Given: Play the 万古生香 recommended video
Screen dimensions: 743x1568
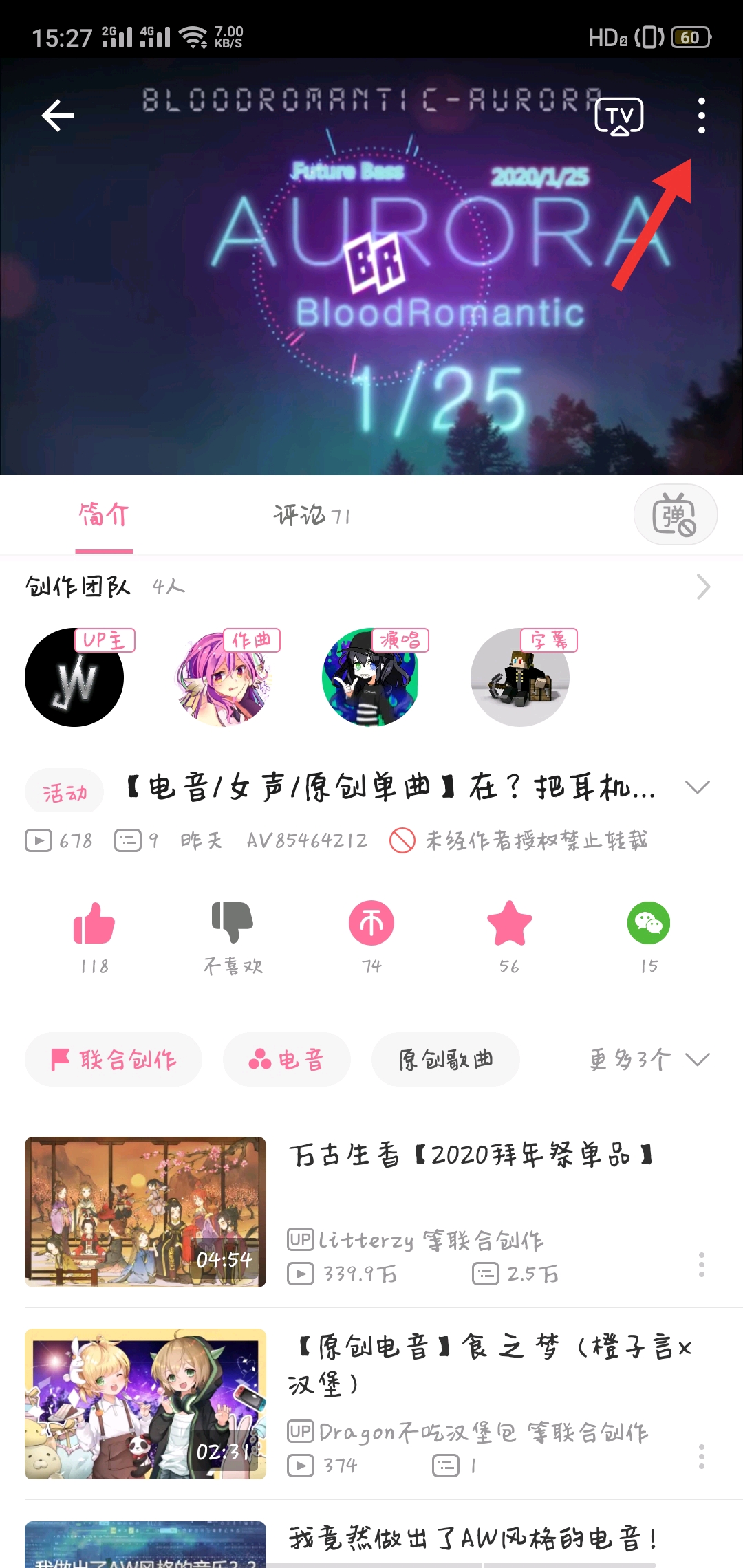Looking at the screenshot, I should pyautogui.click(x=145, y=1212).
